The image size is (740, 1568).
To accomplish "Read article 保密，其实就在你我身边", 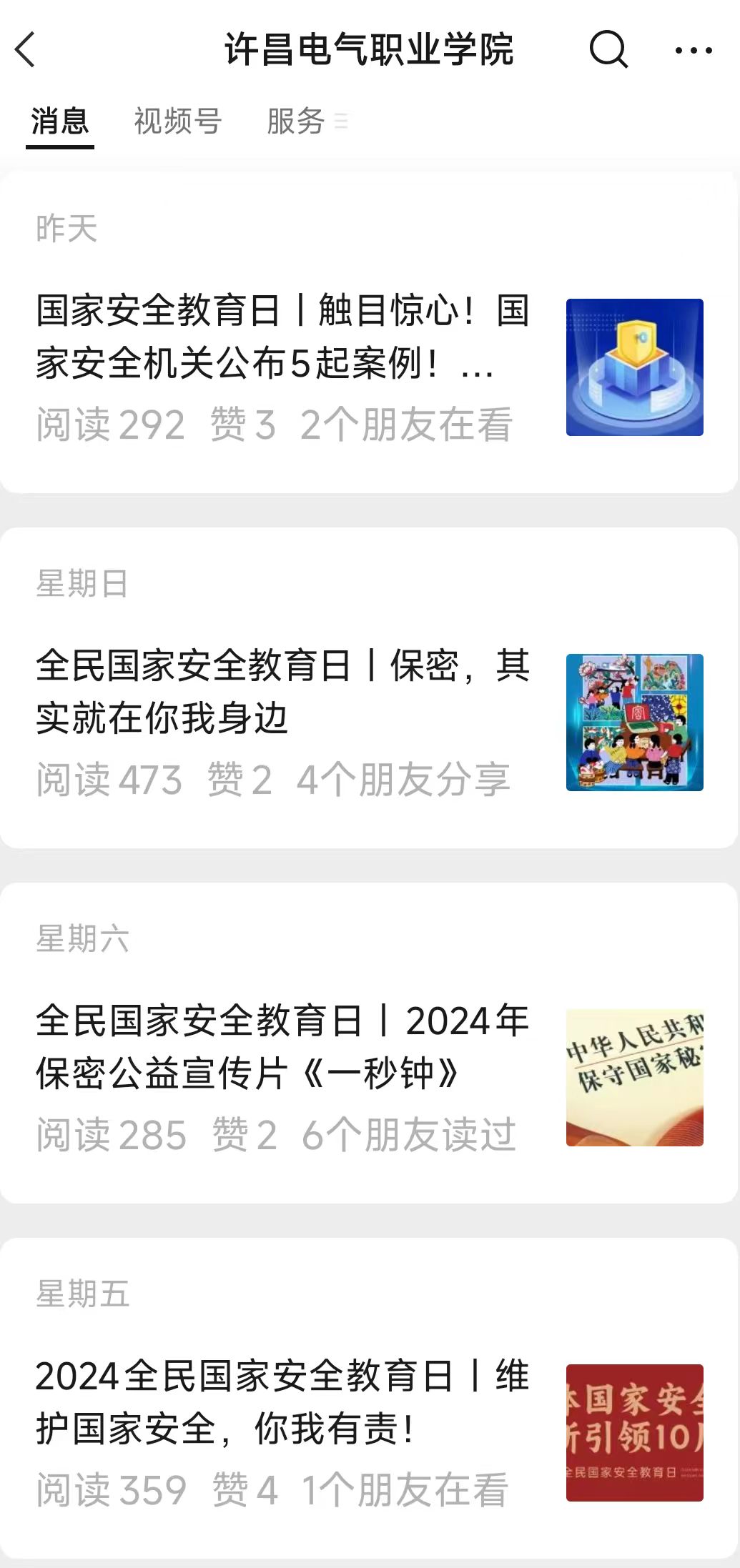I will (x=283, y=691).
